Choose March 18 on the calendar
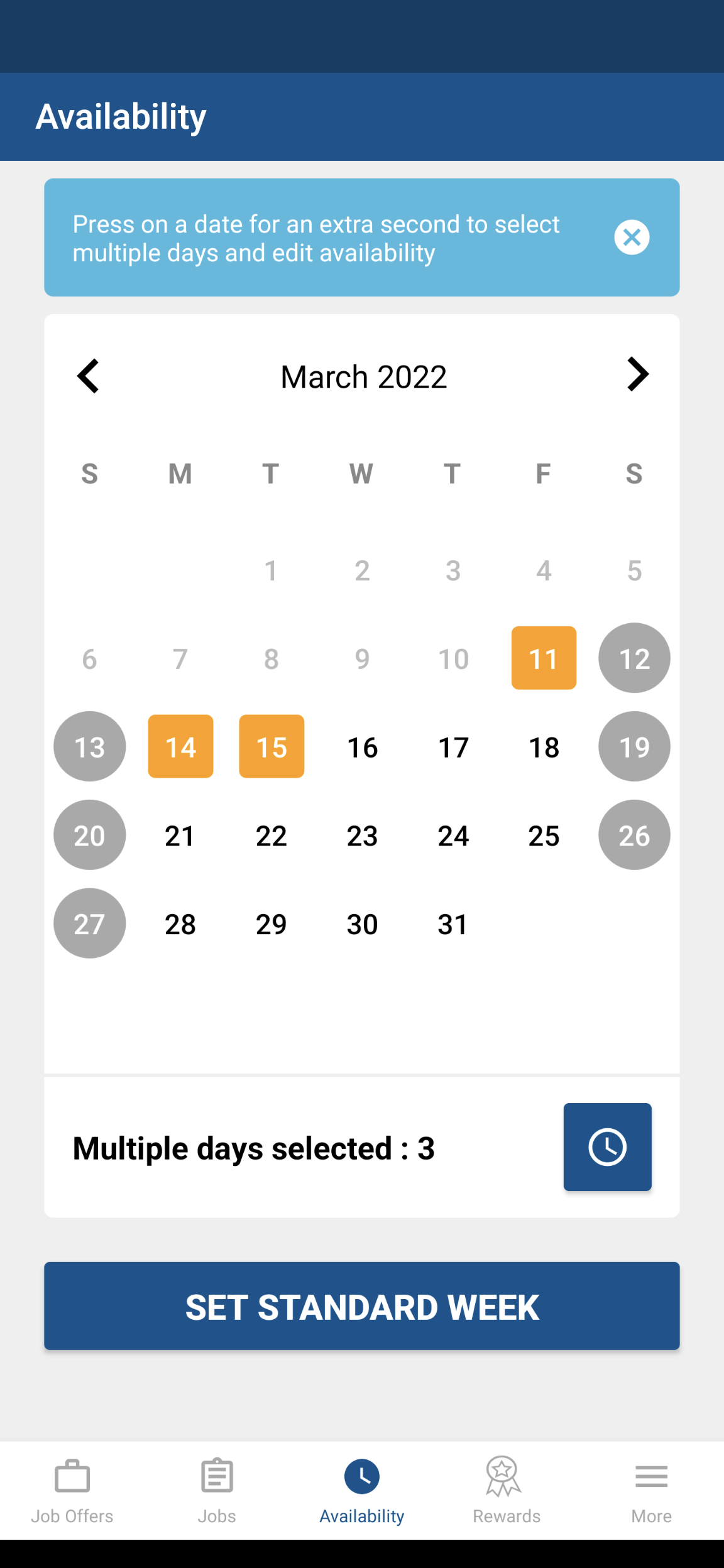The image size is (724, 1568). click(x=544, y=747)
